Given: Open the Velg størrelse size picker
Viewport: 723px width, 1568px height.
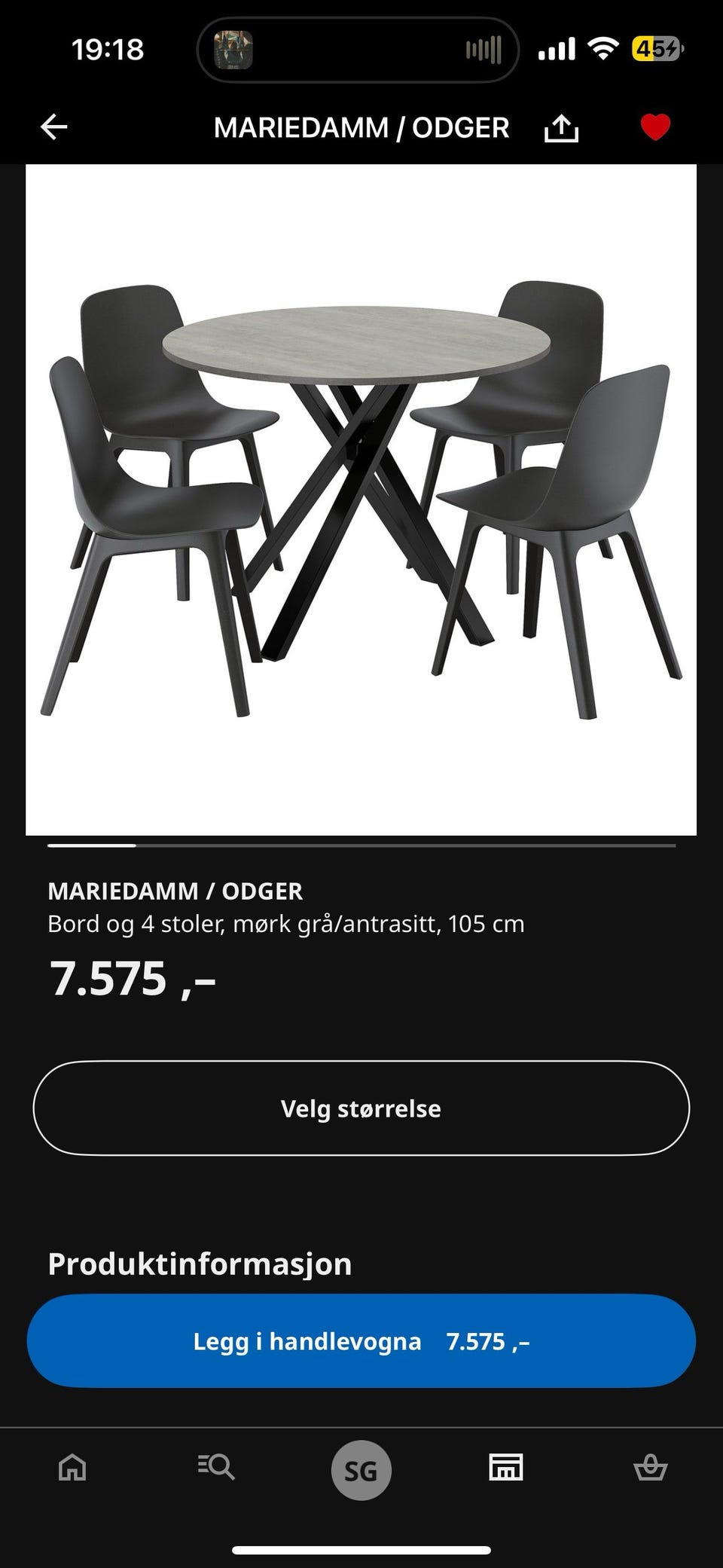Looking at the screenshot, I should (x=361, y=1108).
